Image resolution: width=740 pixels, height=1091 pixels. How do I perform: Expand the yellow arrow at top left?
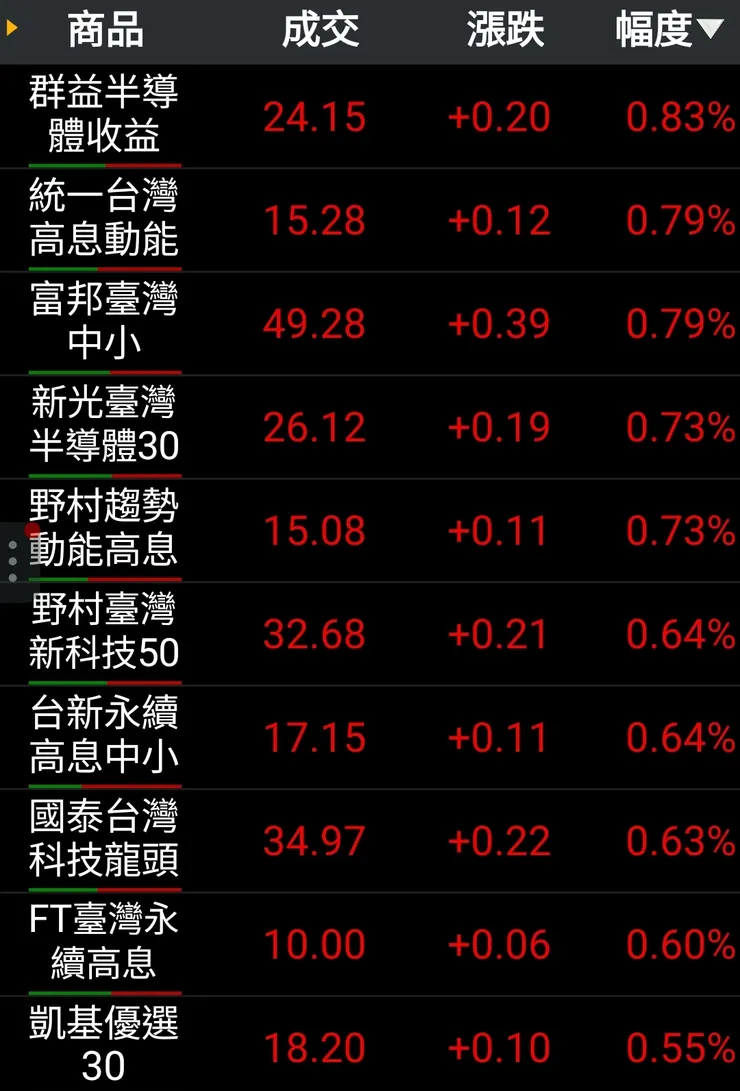(x=12, y=28)
